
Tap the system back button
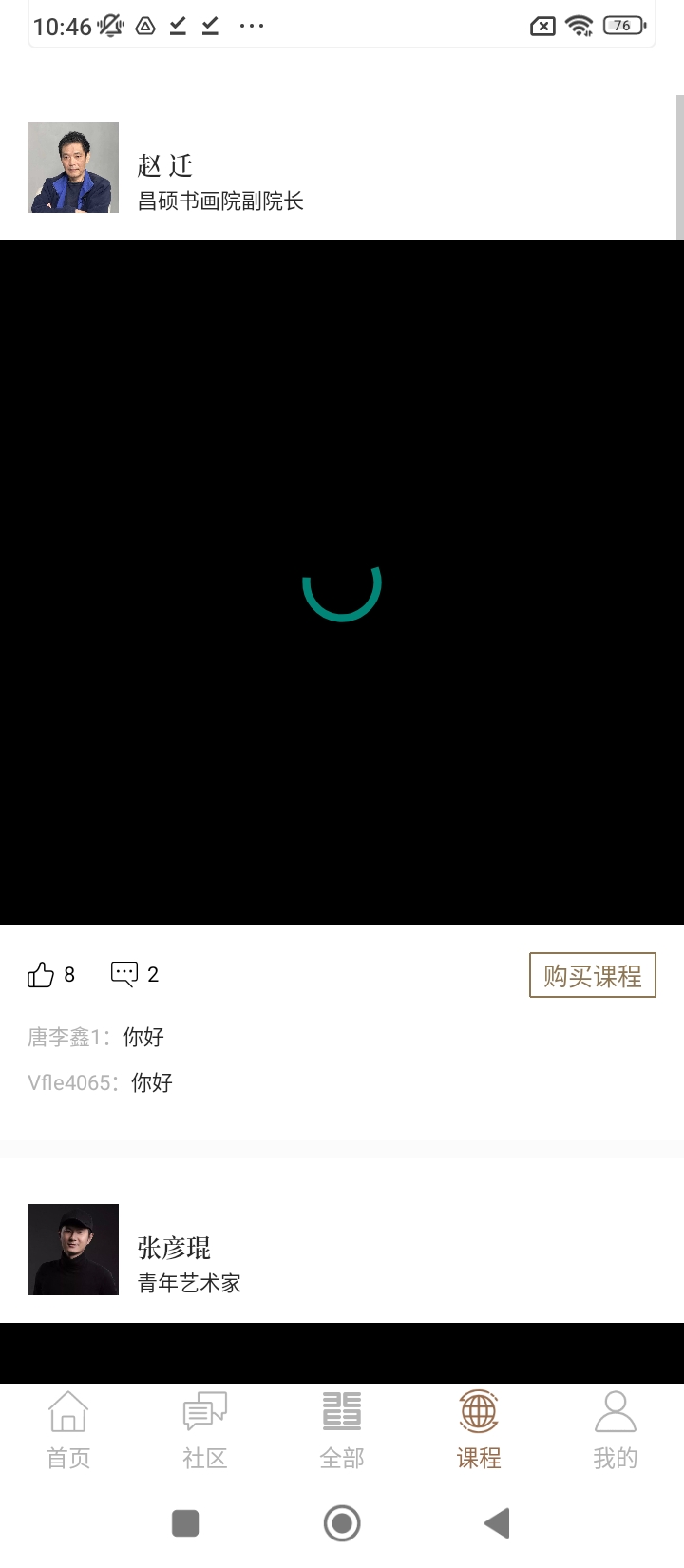pos(497,1523)
